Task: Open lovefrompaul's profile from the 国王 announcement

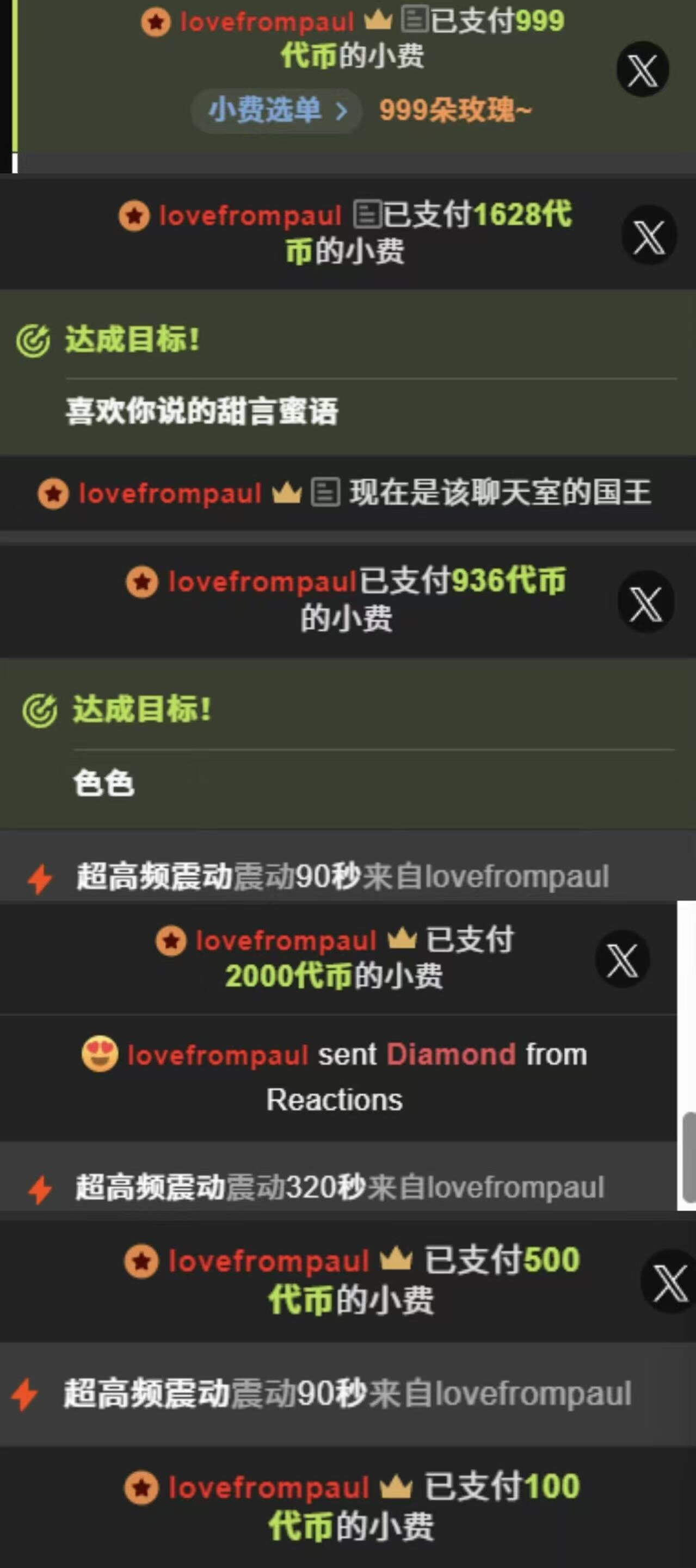Action: click(x=170, y=493)
